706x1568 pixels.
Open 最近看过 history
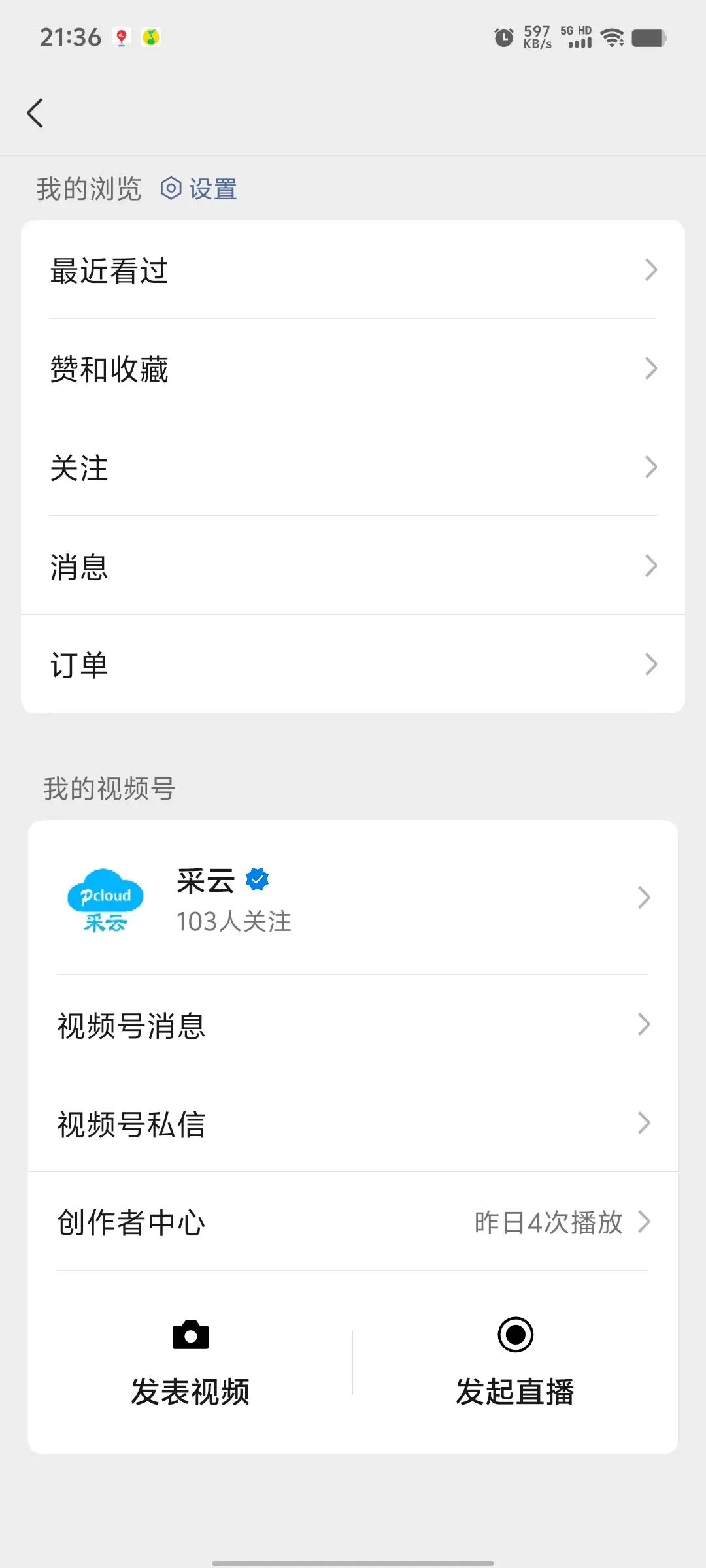[x=353, y=270]
